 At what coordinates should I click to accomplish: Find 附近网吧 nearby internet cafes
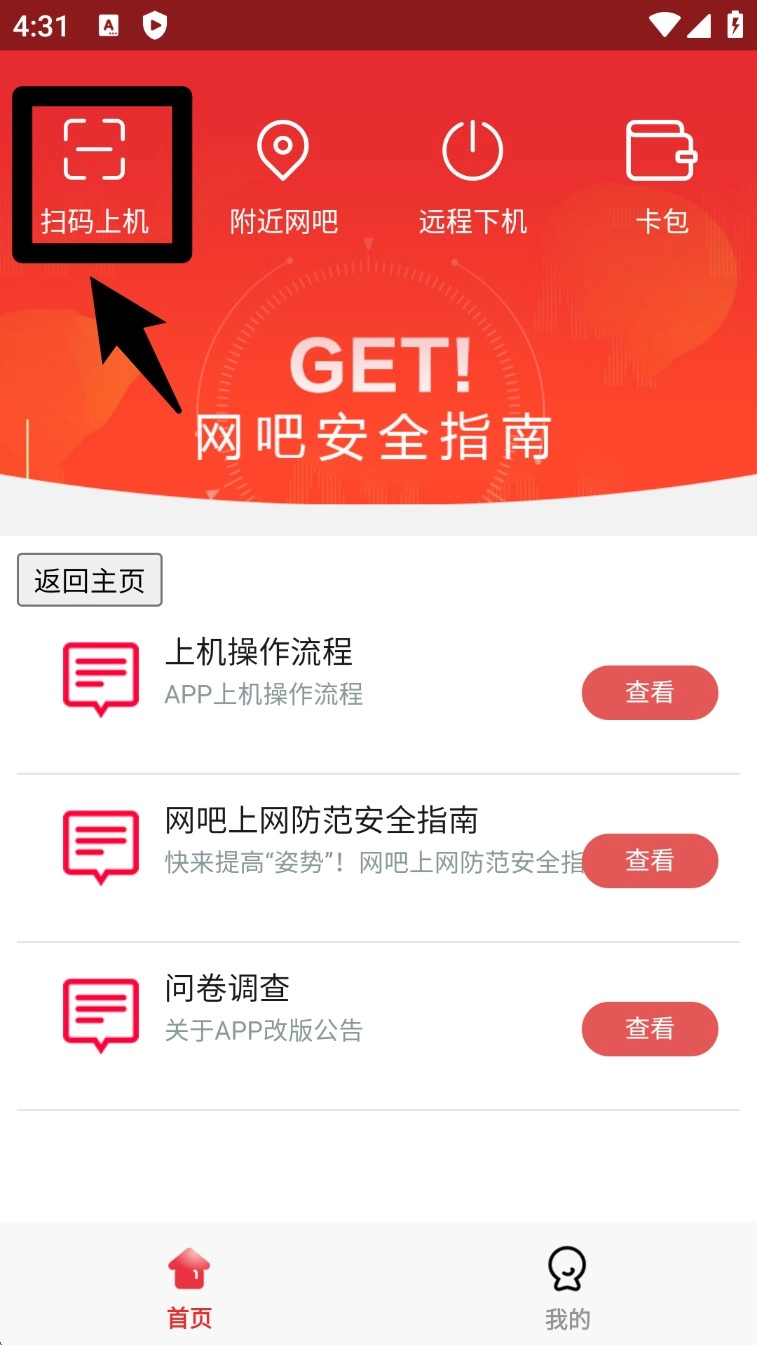284,176
